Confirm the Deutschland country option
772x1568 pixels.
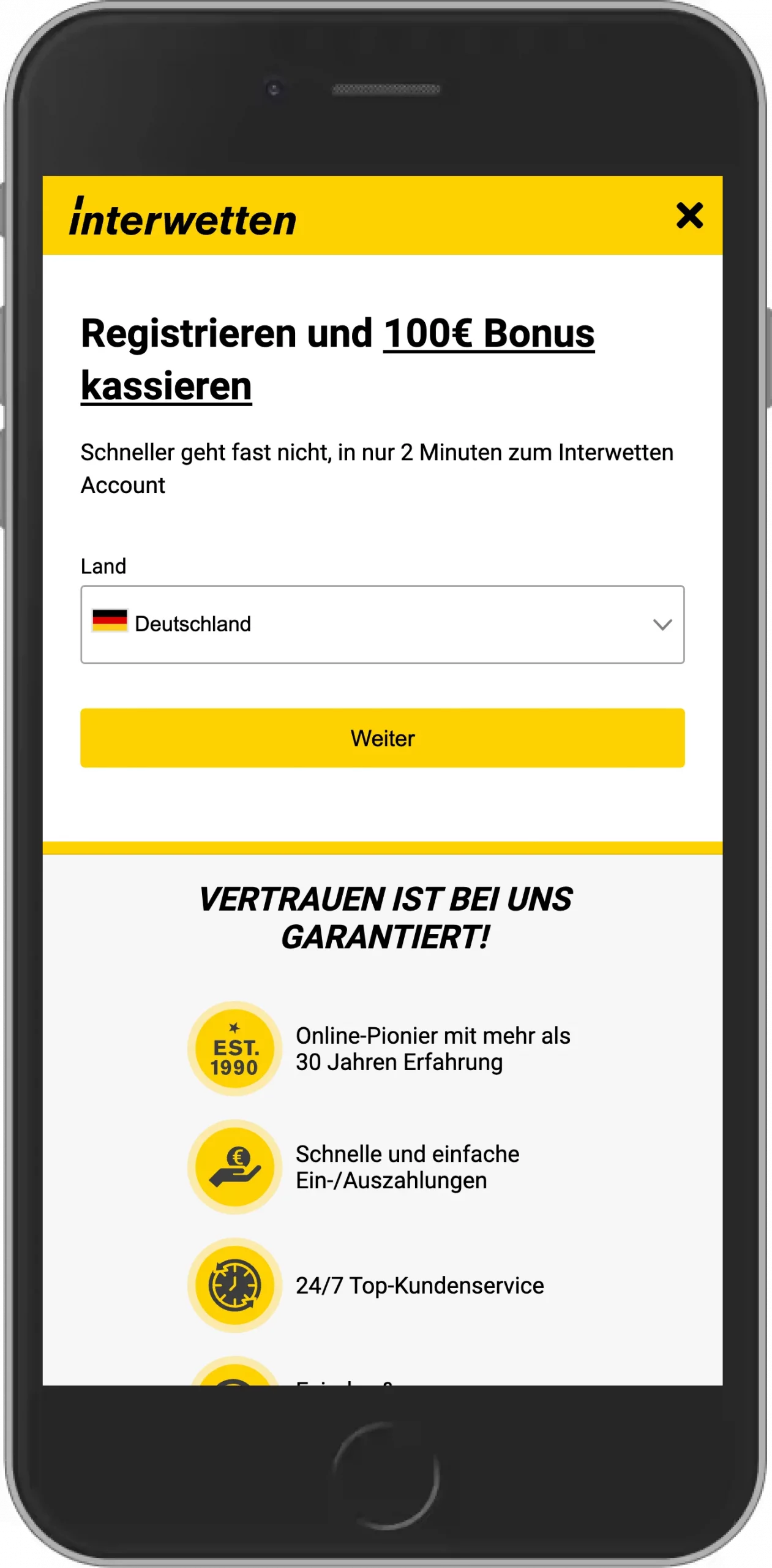point(193,623)
